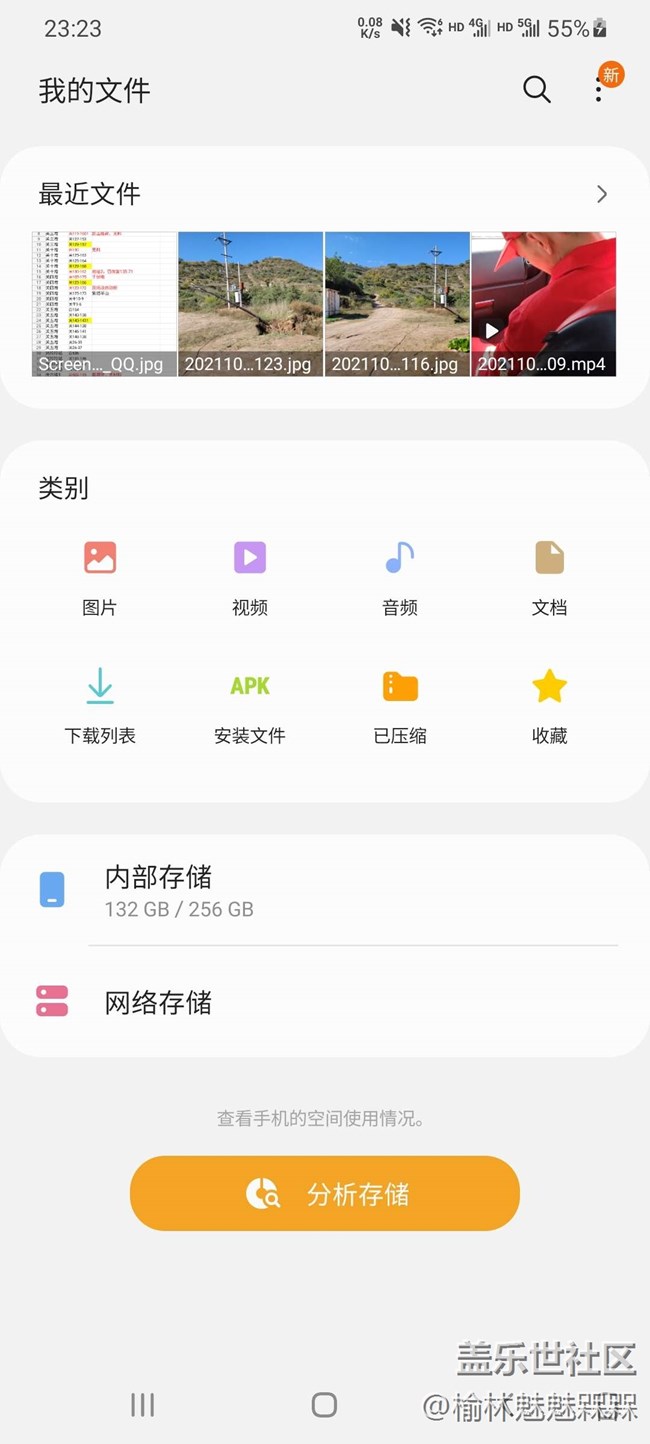Open 内部存储 internal storage
This screenshot has height=1444, width=650.
[x=325, y=890]
